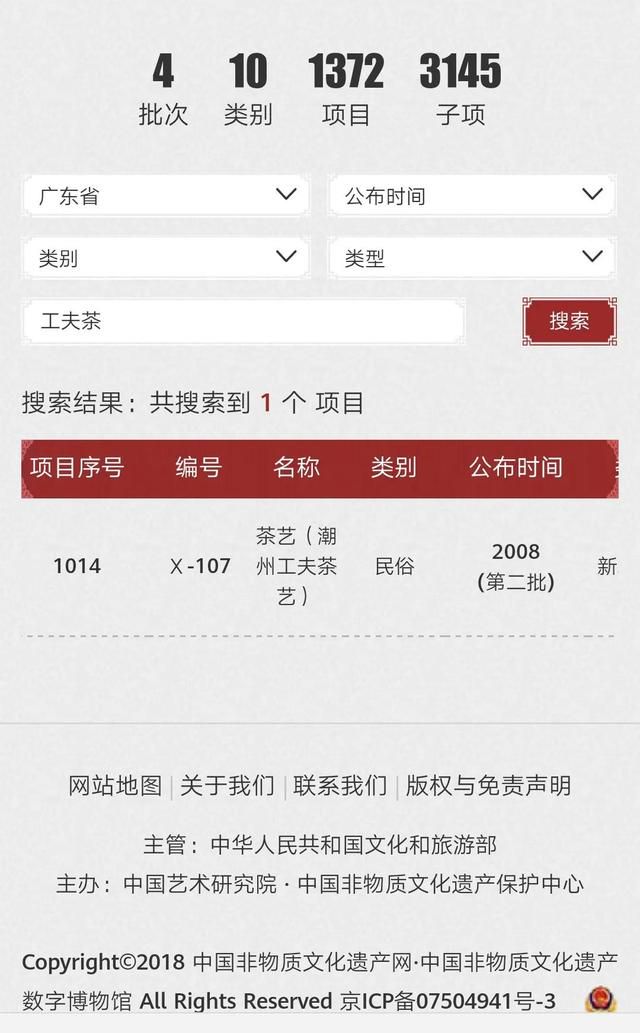640x1033 pixels.
Task: Expand the 类型 type dropdown
Action: click(x=473, y=258)
